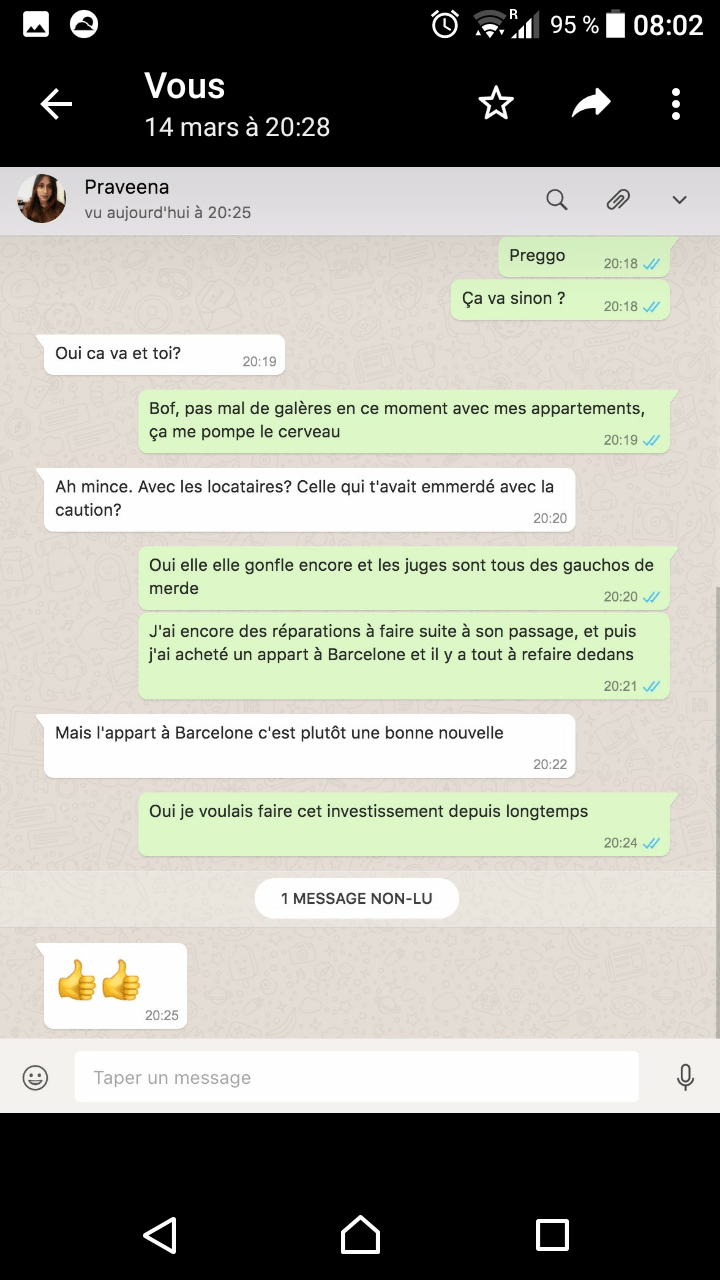Tap the system home button
The height and width of the screenshot is (1280, 720).
point(360,1235)
